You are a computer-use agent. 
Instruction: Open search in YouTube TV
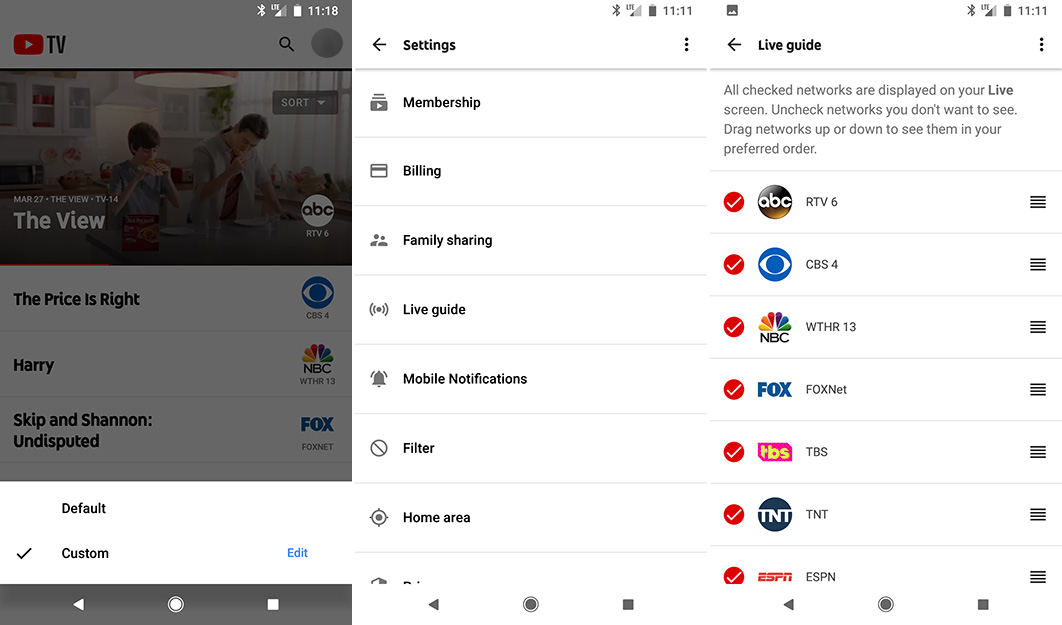coord(286,44)
